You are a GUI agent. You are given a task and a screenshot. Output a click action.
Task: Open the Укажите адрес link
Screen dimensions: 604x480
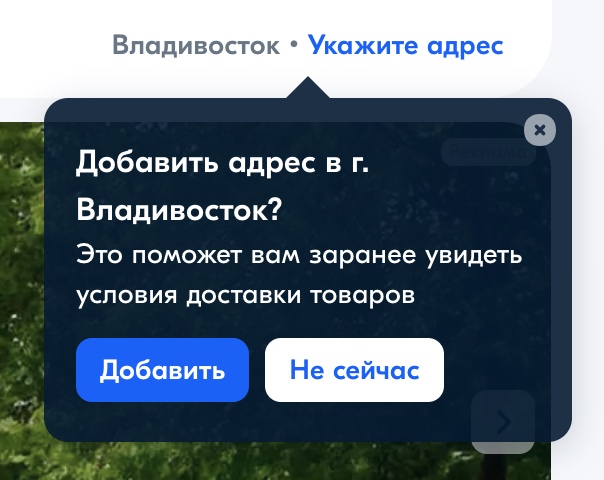pos(405,46)
